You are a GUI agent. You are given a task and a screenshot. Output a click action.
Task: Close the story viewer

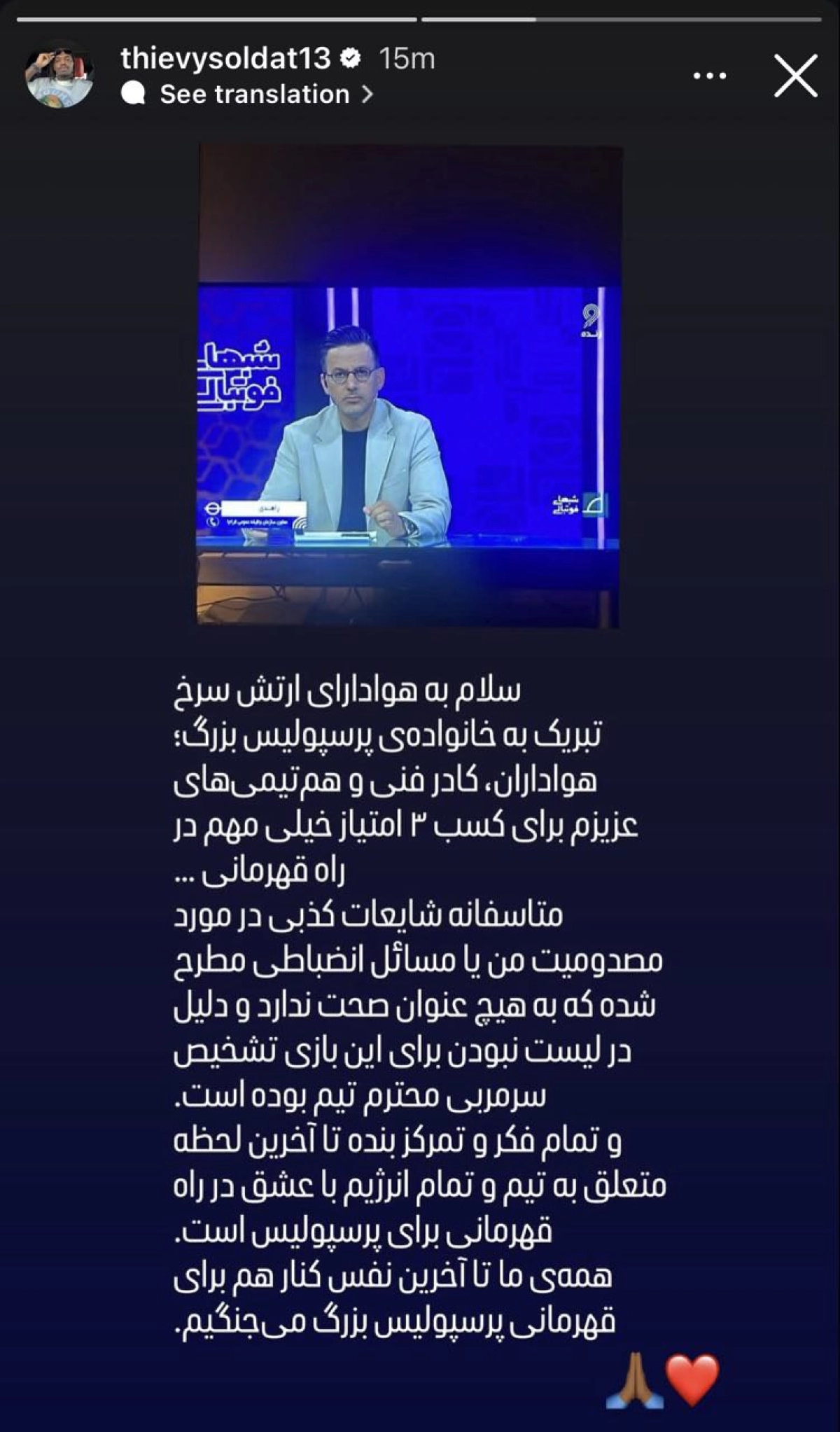pos(796,76)
